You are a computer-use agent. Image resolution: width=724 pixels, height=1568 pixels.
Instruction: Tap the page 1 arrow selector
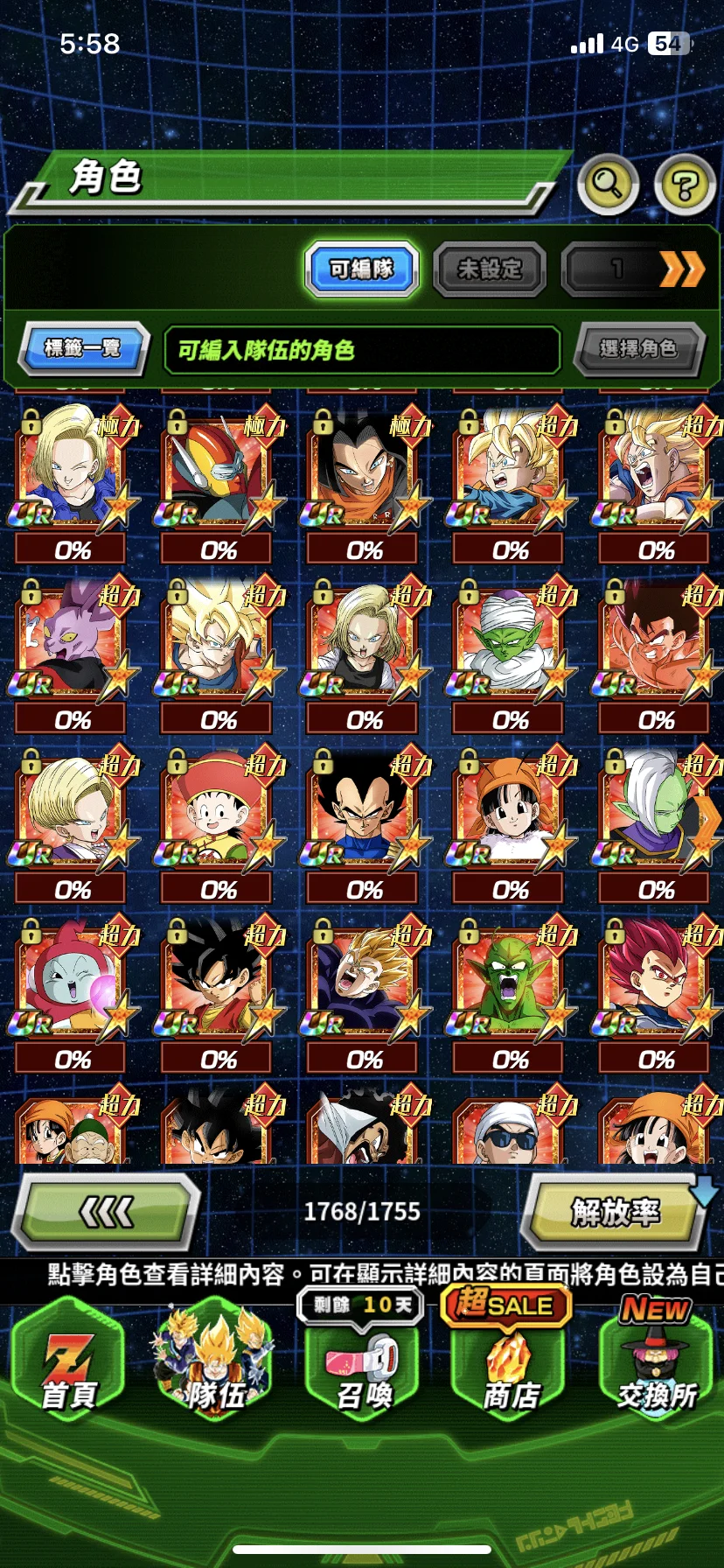tap(636, 269)
